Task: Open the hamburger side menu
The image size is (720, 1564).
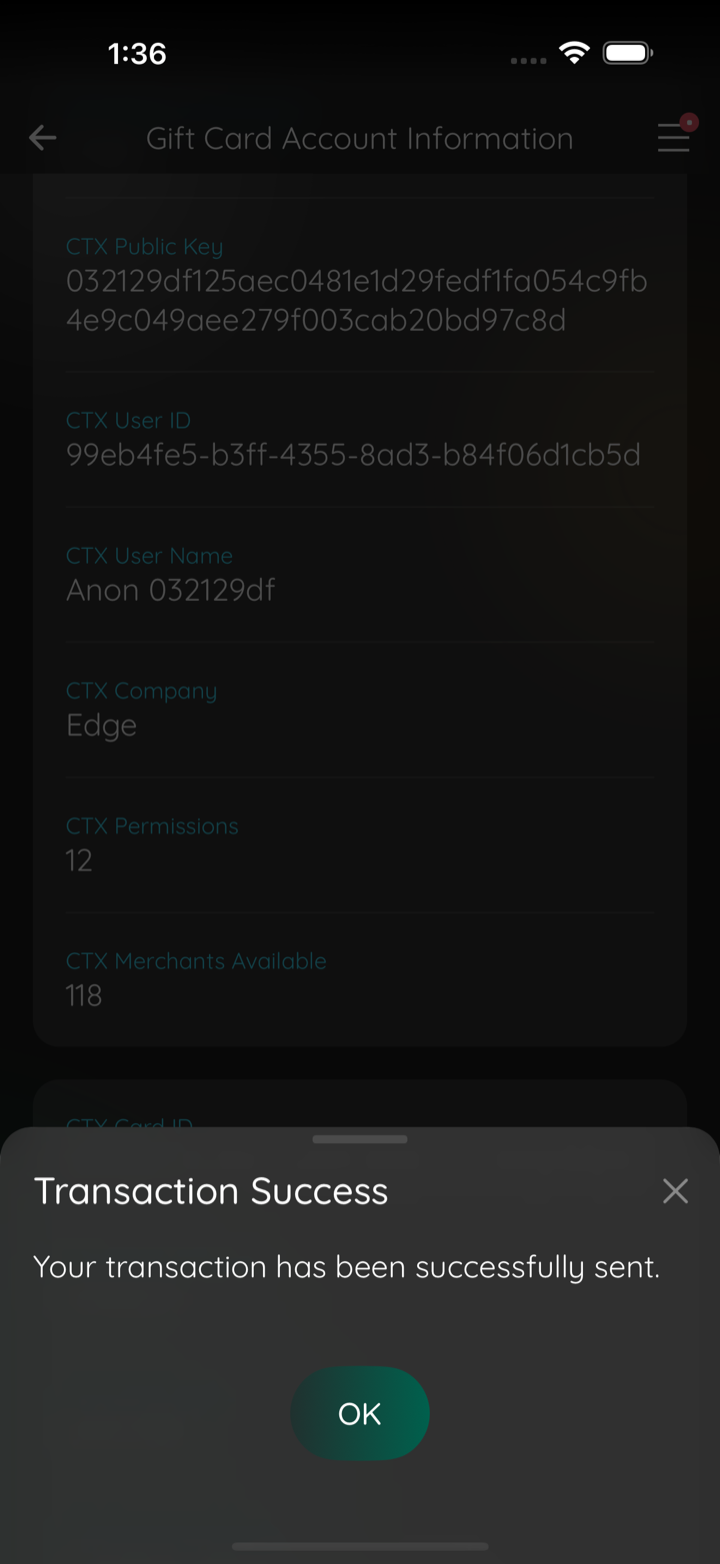Action: [x=674, y=137]
